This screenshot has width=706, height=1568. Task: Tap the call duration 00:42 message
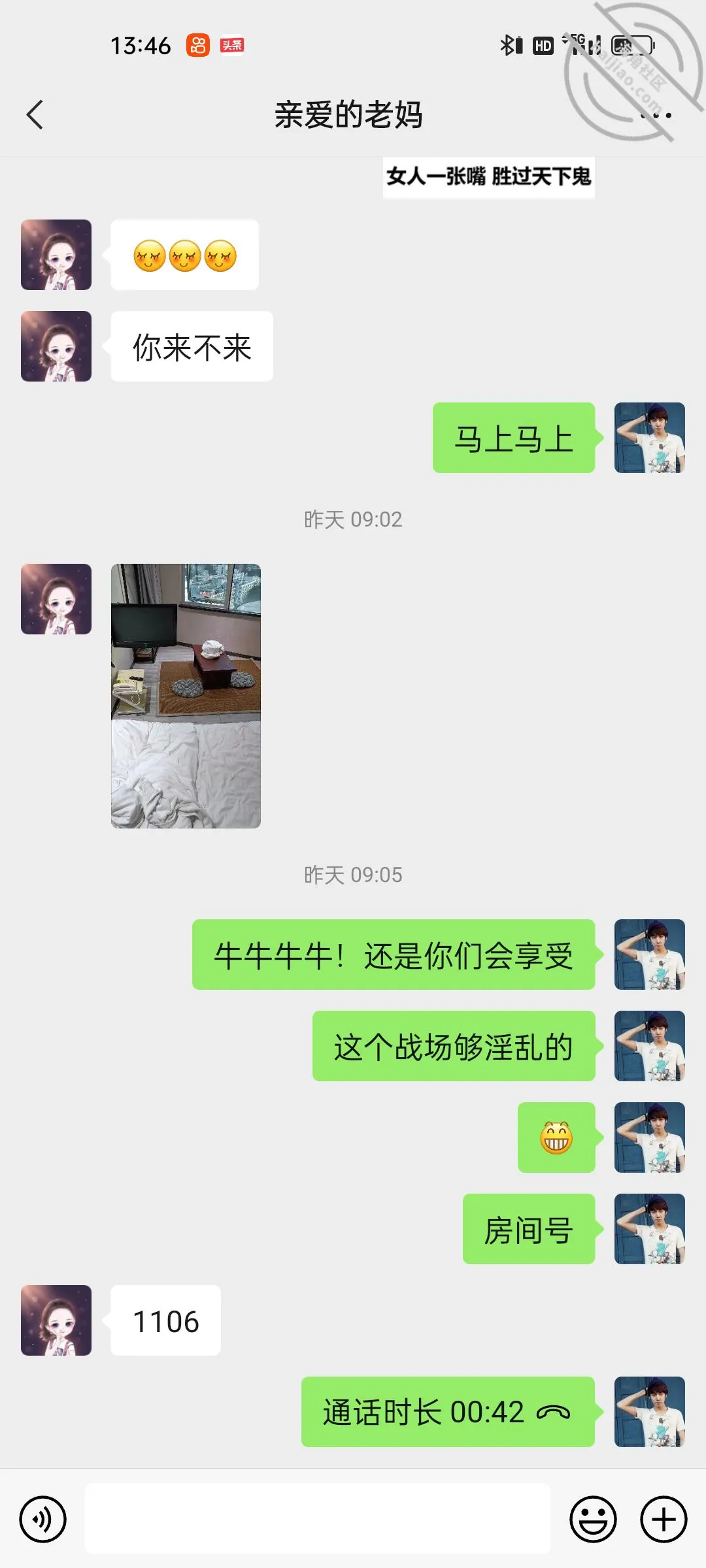448,1412
